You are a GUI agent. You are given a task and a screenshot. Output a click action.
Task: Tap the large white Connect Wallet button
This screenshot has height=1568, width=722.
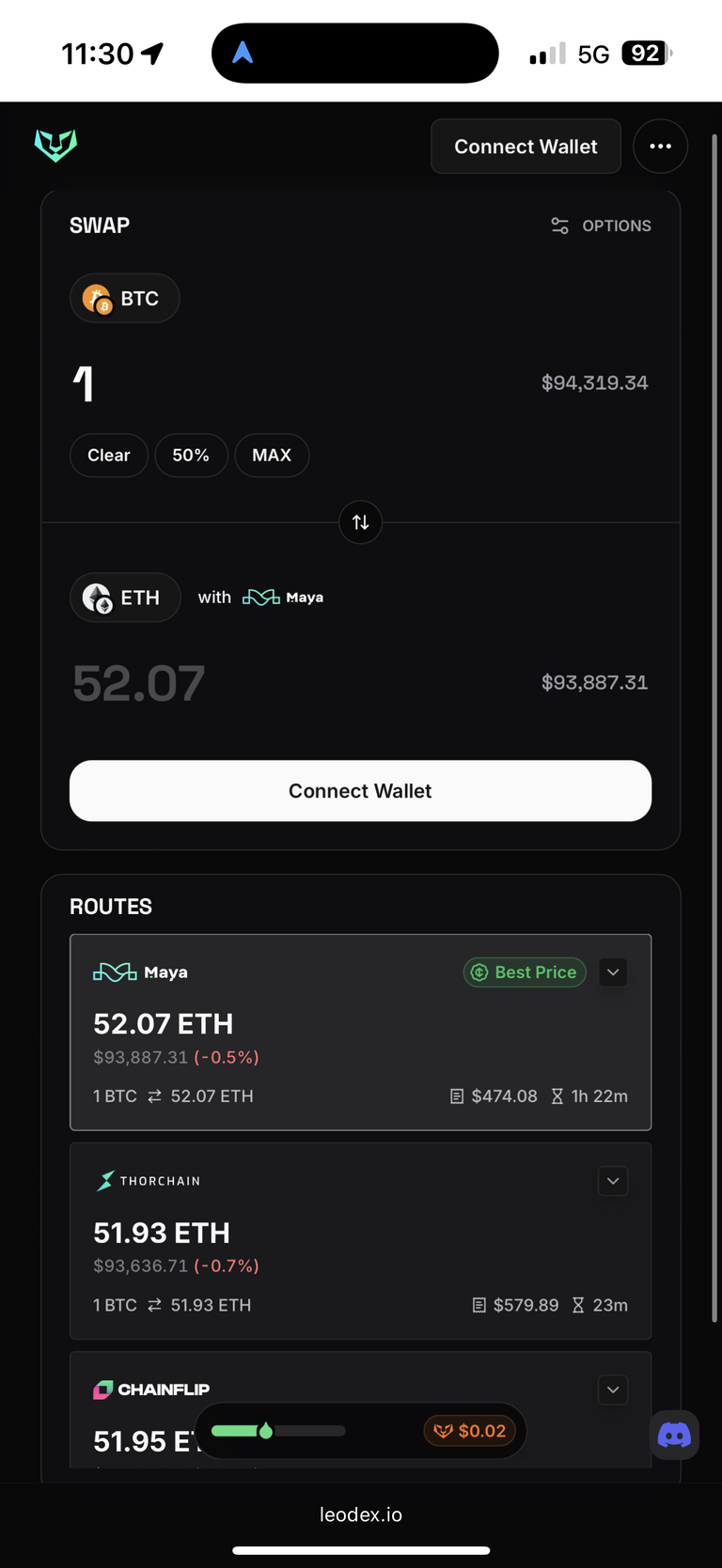tap(360, 791)
